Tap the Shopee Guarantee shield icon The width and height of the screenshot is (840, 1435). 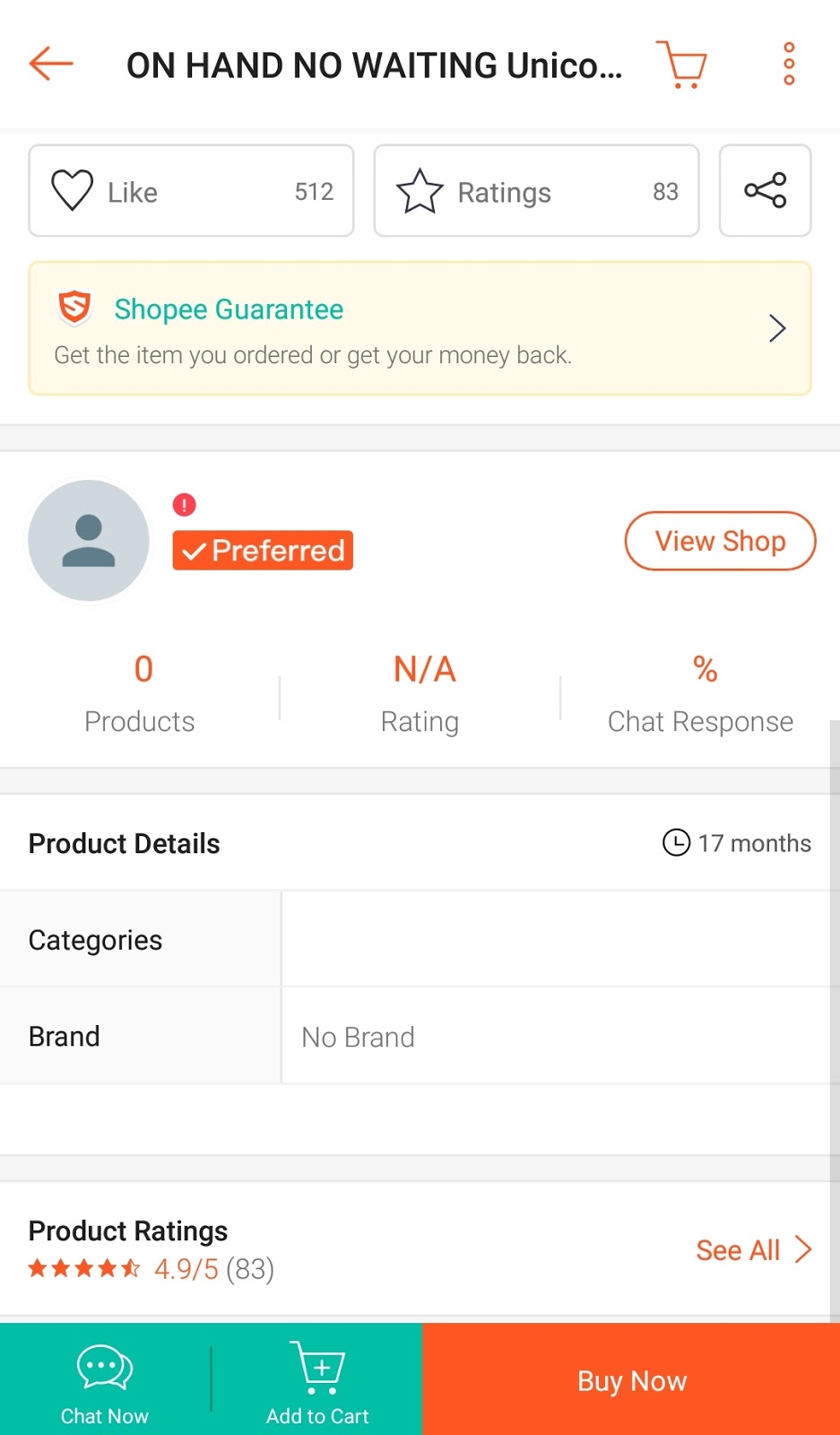(74, 308)
